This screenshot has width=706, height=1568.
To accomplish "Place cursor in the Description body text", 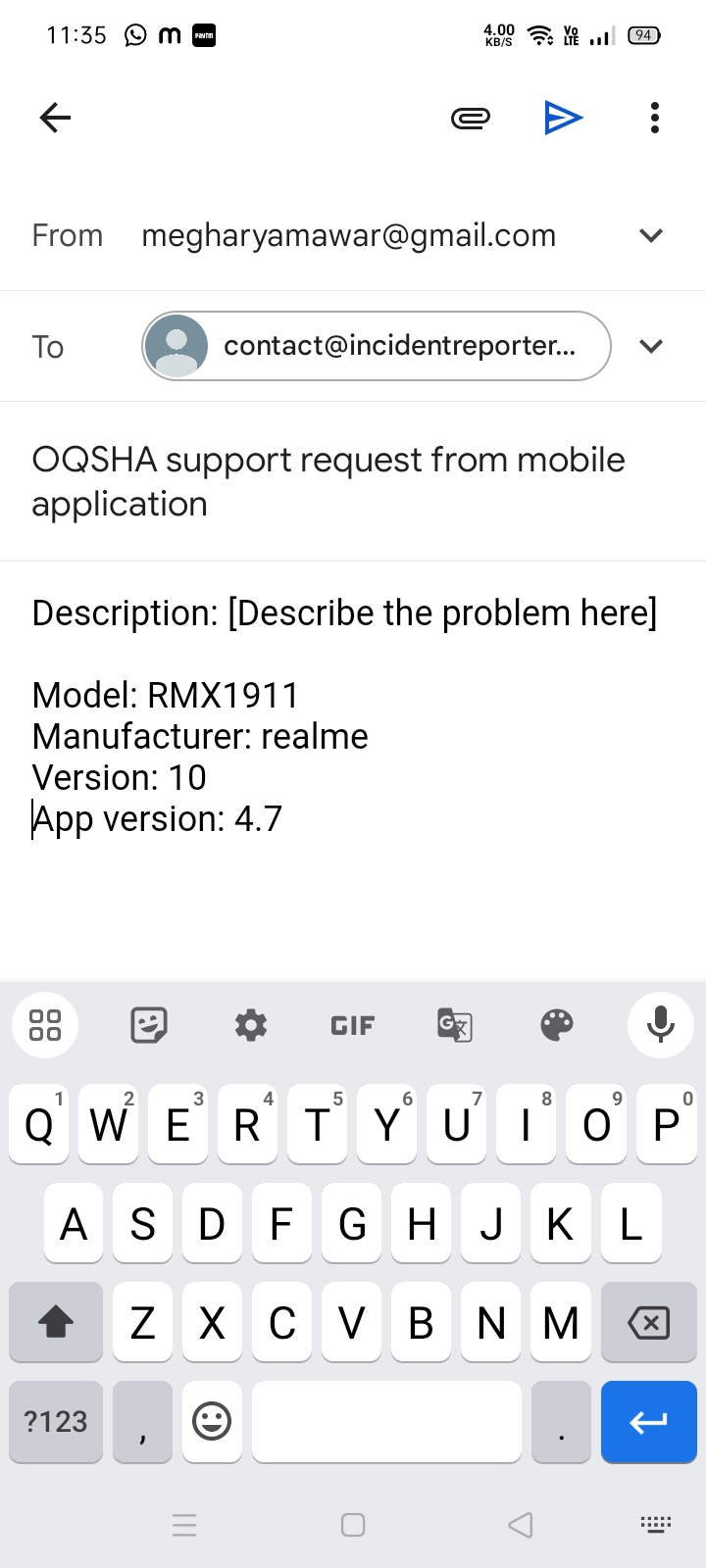I will (x=343, y=613).
